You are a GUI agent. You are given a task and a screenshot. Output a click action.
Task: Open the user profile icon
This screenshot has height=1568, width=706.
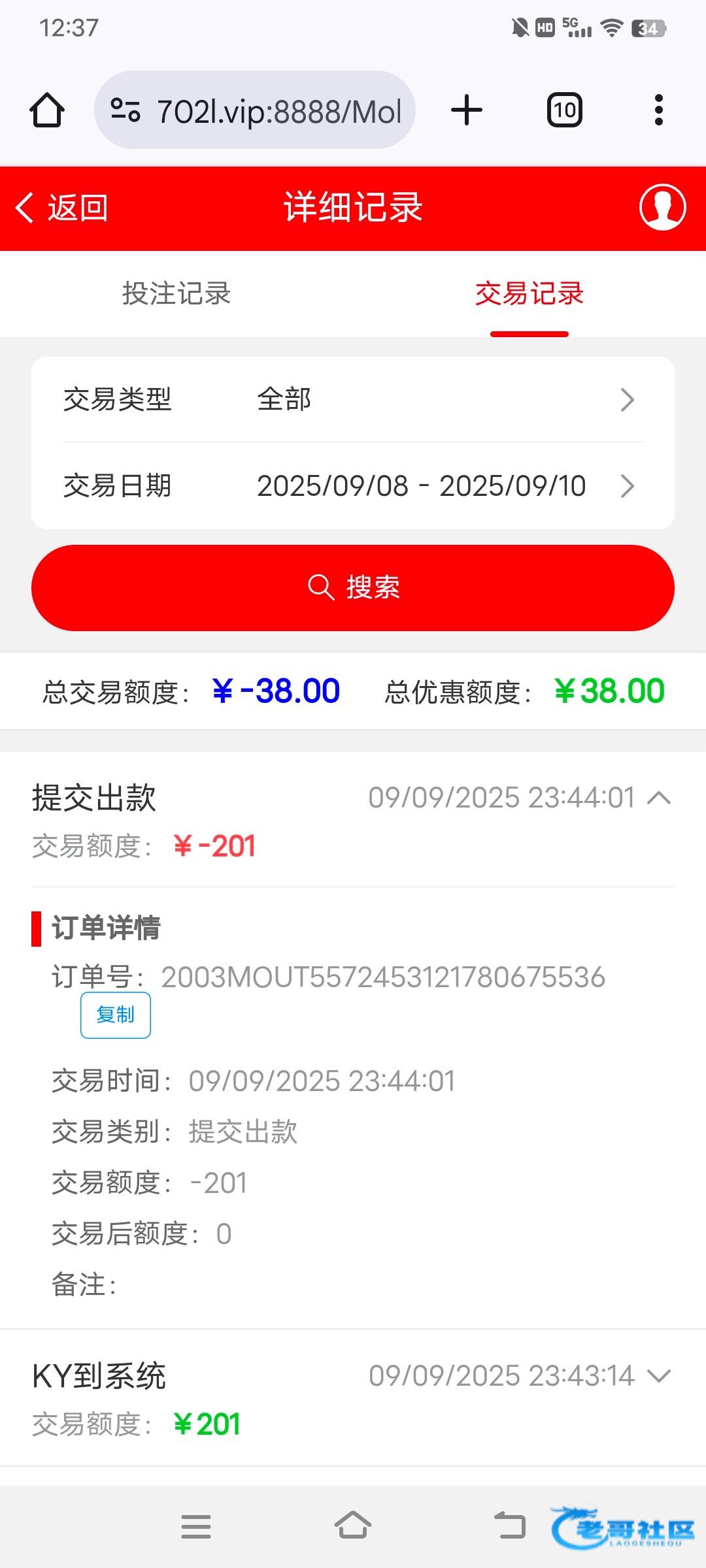pos(662,208)
